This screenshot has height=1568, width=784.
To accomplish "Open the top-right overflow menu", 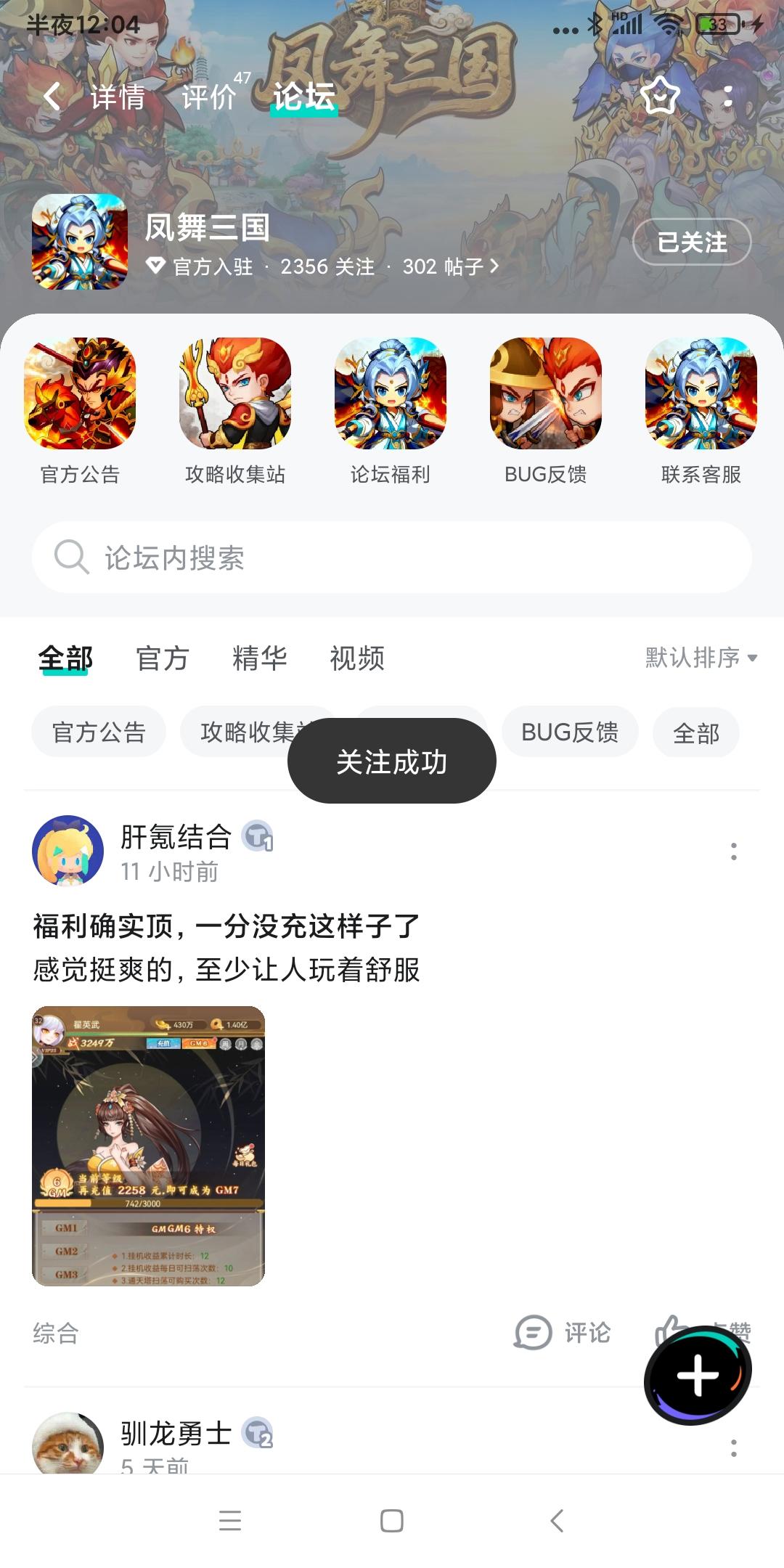I will tap(730, 97).
